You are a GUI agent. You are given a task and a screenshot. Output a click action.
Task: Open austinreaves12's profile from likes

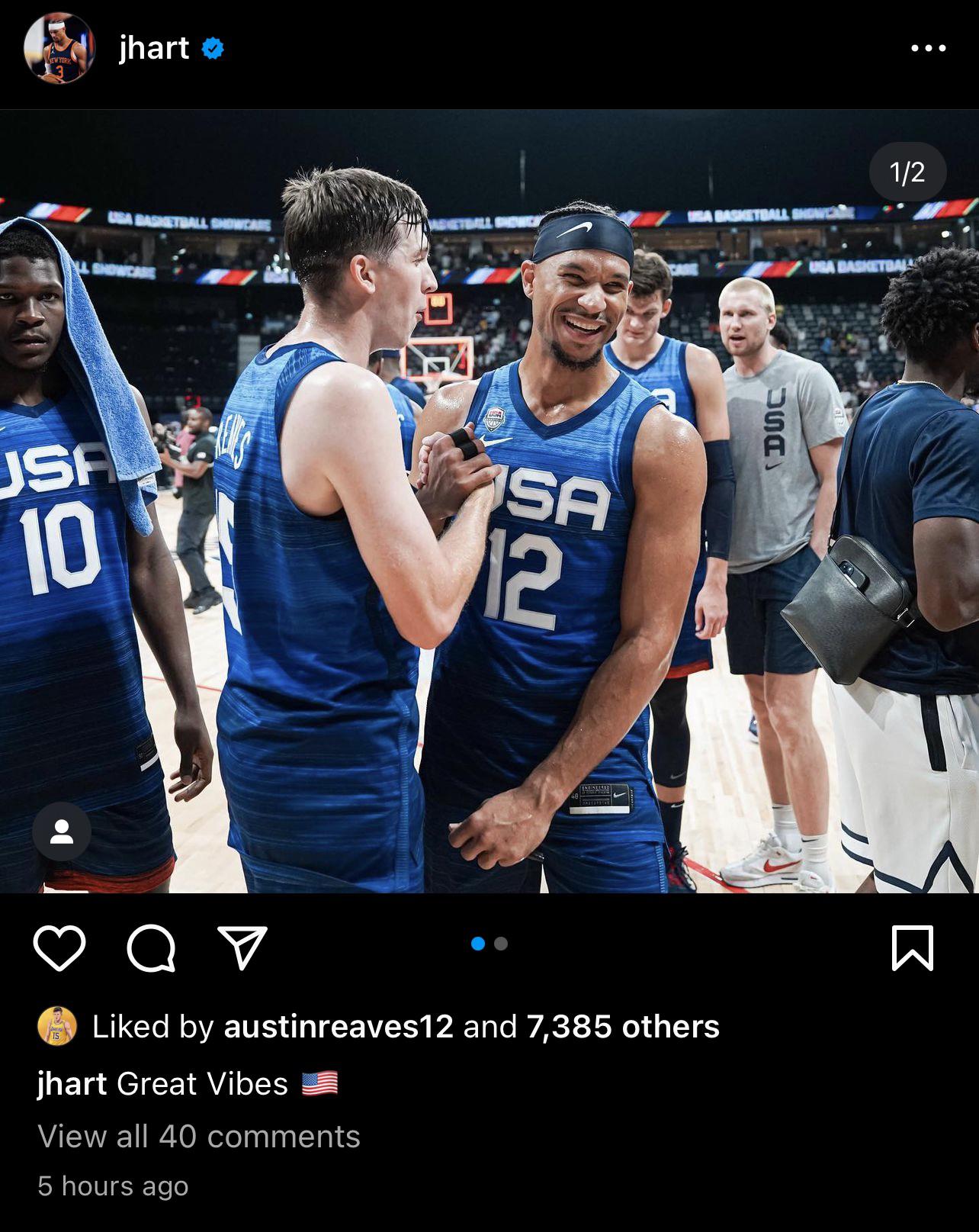pos(338,1026)
